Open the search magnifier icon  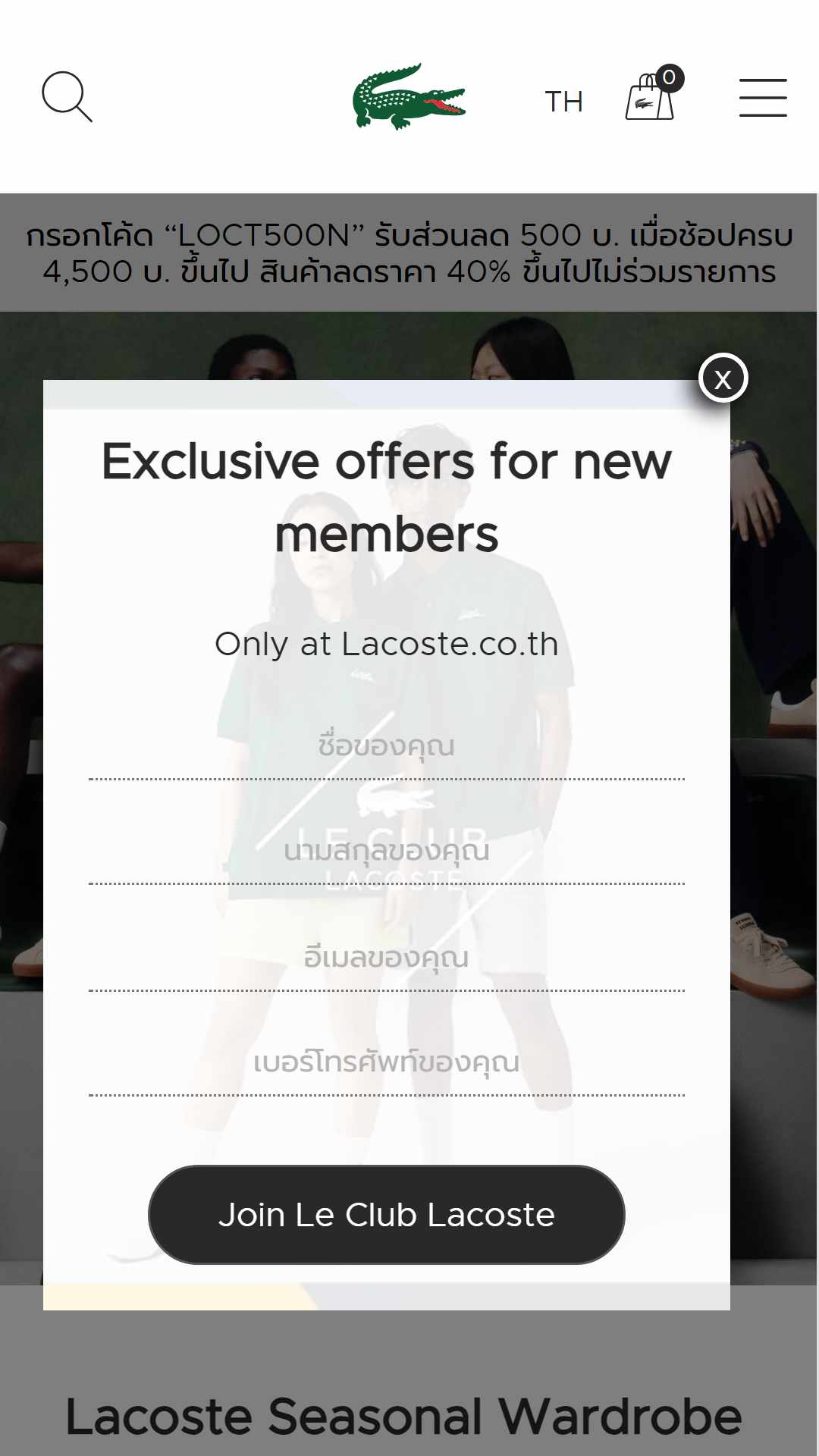coord(67,97)
